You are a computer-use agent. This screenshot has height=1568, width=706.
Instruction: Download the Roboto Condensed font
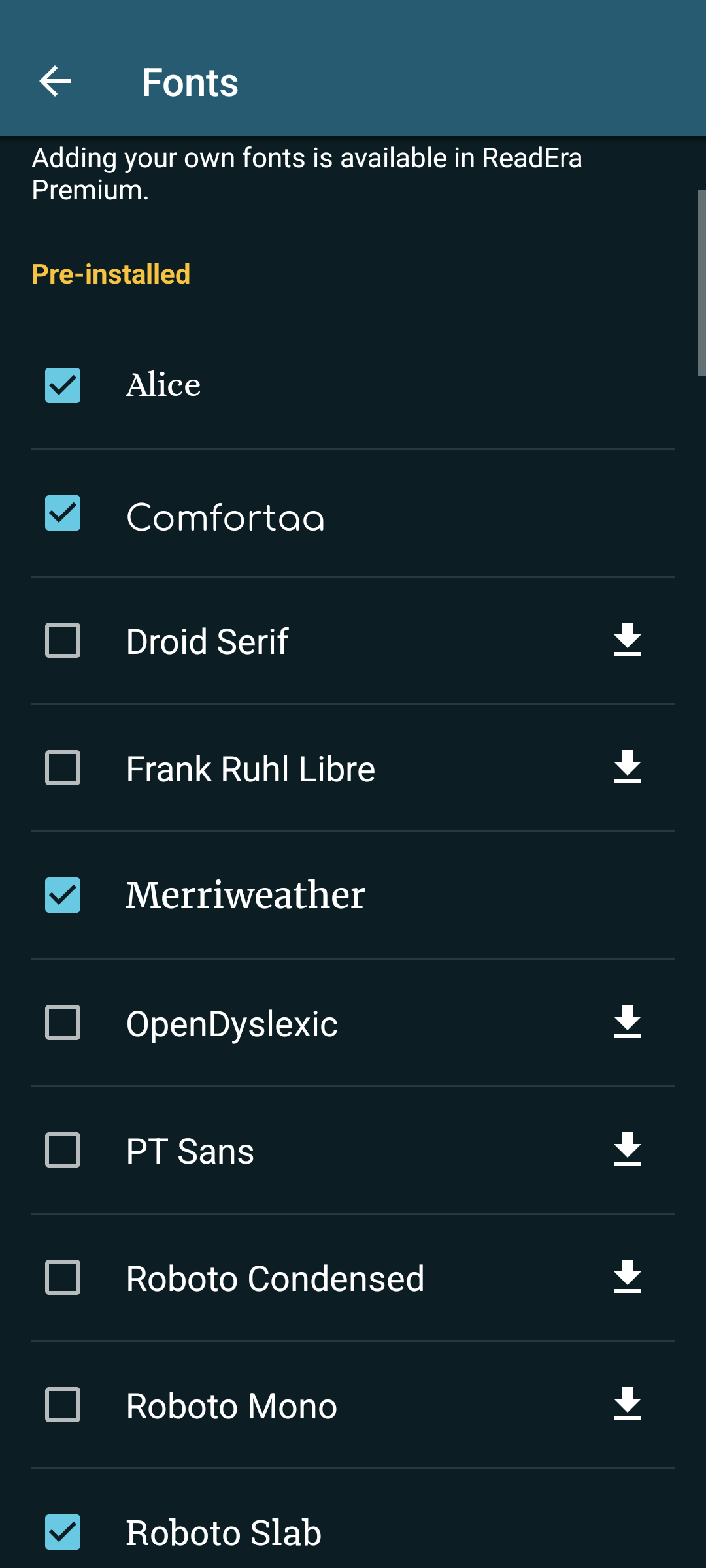click(x=627, y=1277)
